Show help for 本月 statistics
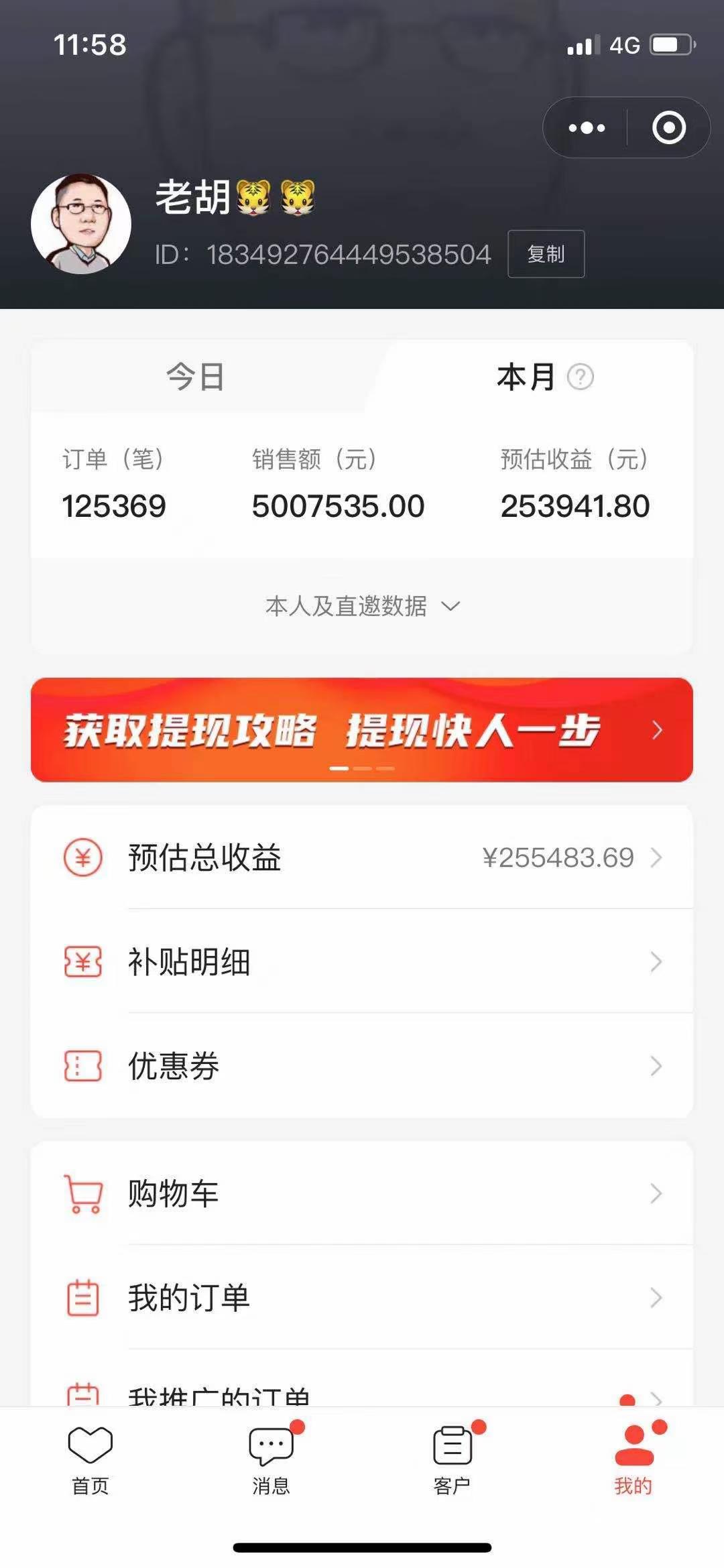 (x=581, y=377)
